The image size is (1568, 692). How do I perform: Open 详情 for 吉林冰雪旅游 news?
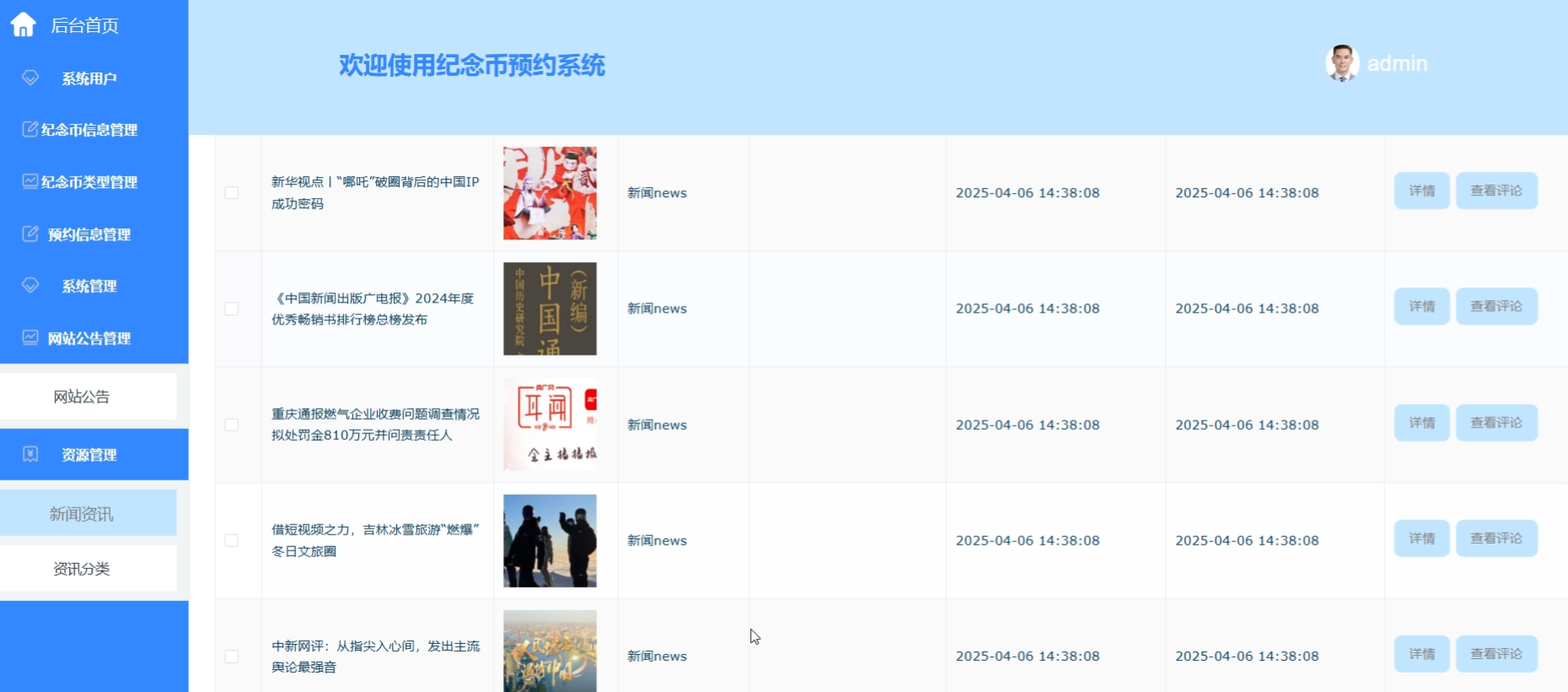click(1421, 538)
